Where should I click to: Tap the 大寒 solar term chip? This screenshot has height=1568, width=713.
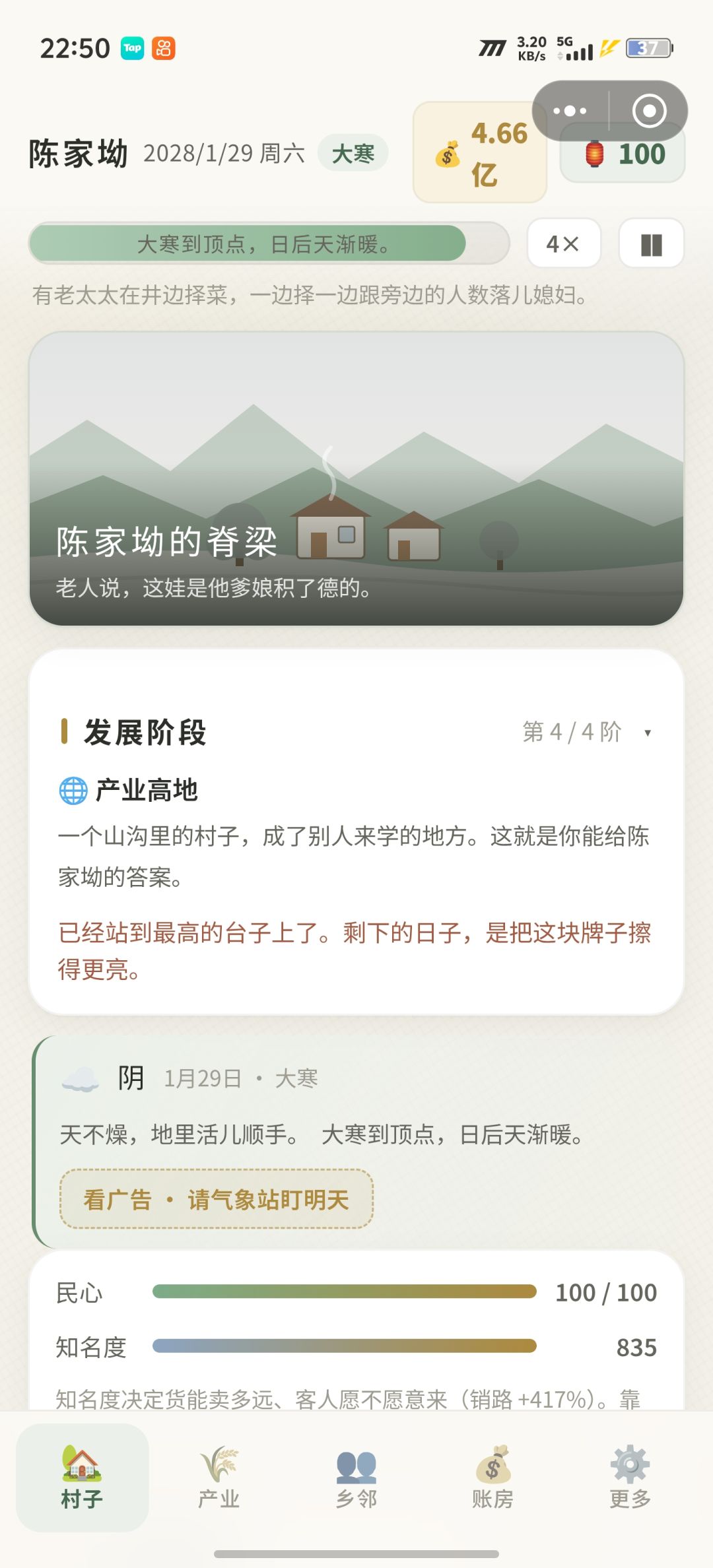click(353, 154)
